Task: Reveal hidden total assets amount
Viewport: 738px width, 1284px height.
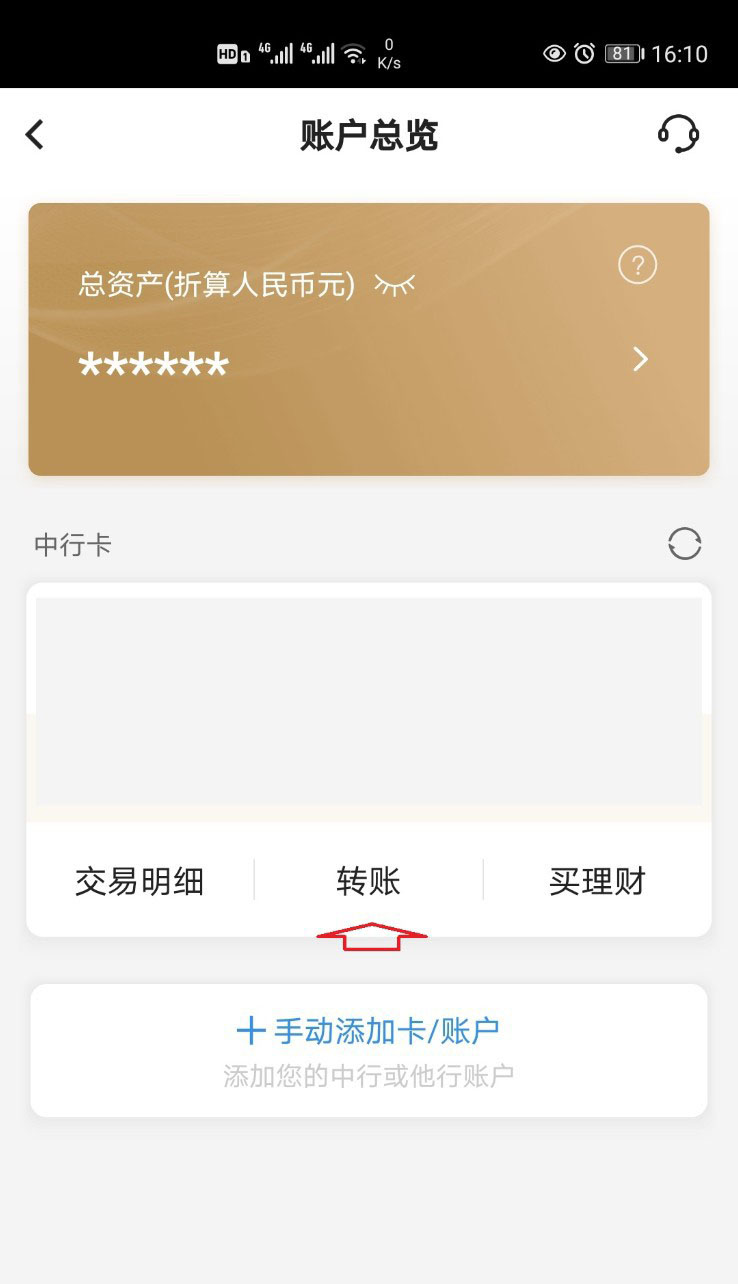Action: (x=395, y=286)
